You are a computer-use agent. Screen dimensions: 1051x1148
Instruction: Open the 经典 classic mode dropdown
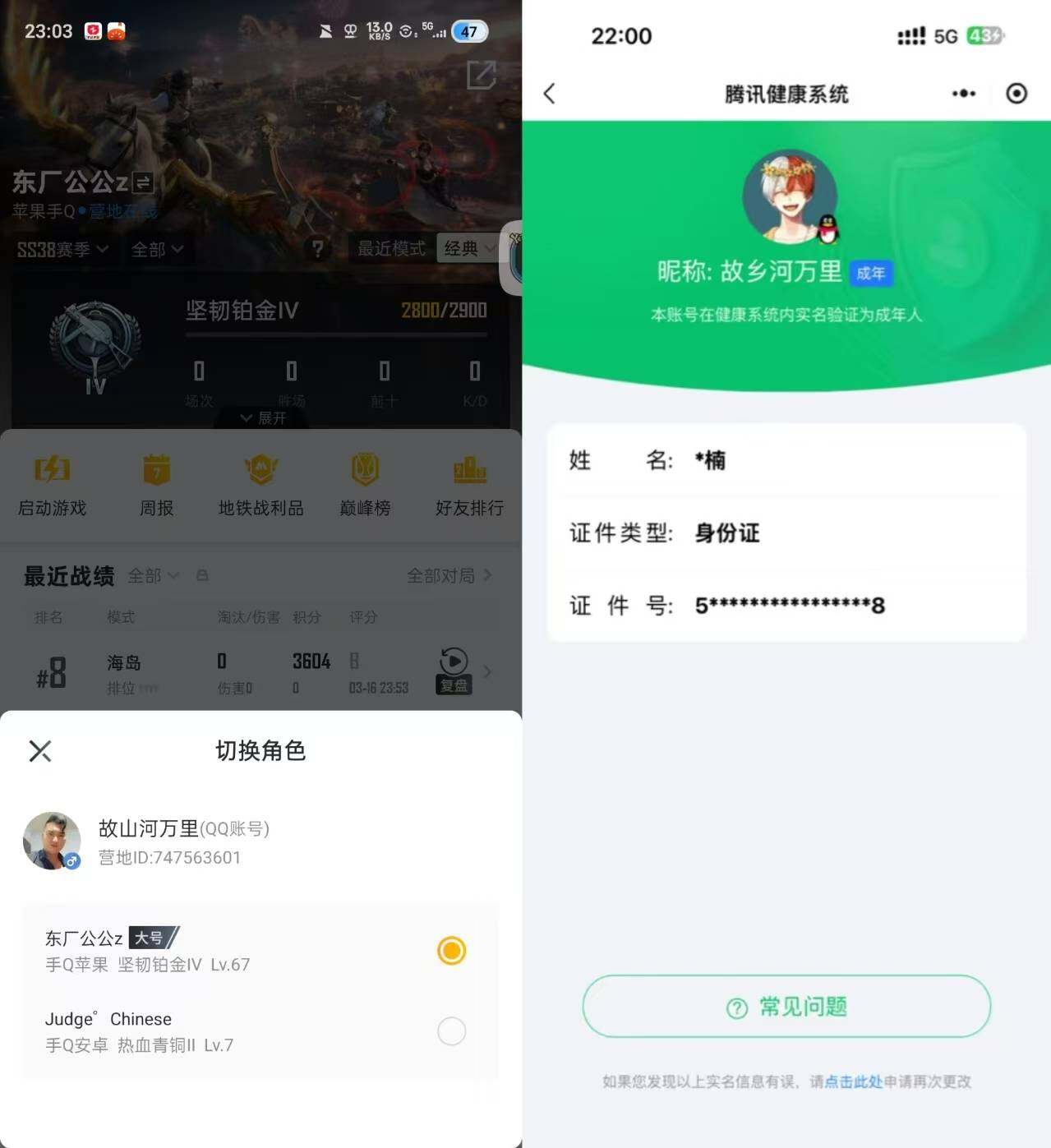(468, 249)
